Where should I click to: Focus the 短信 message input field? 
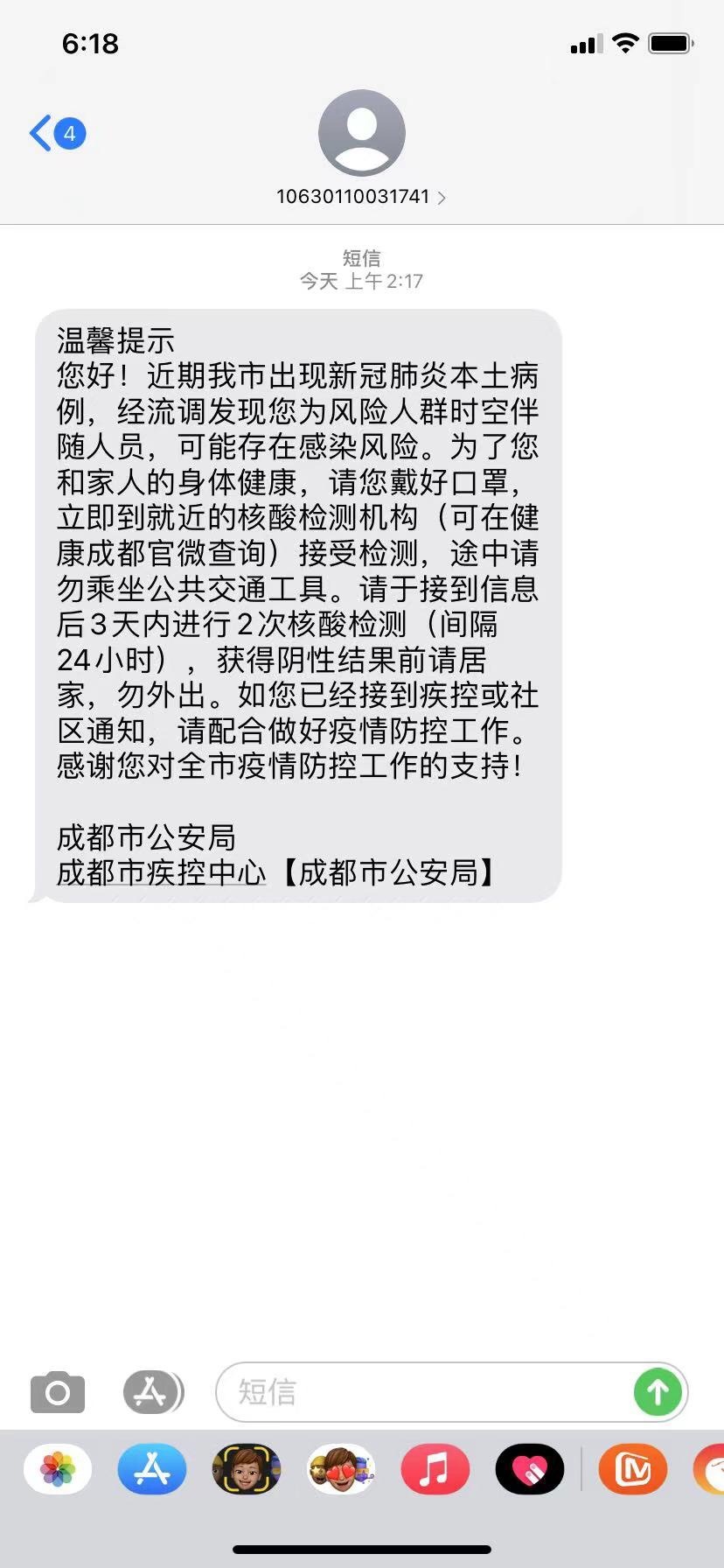424,1392
